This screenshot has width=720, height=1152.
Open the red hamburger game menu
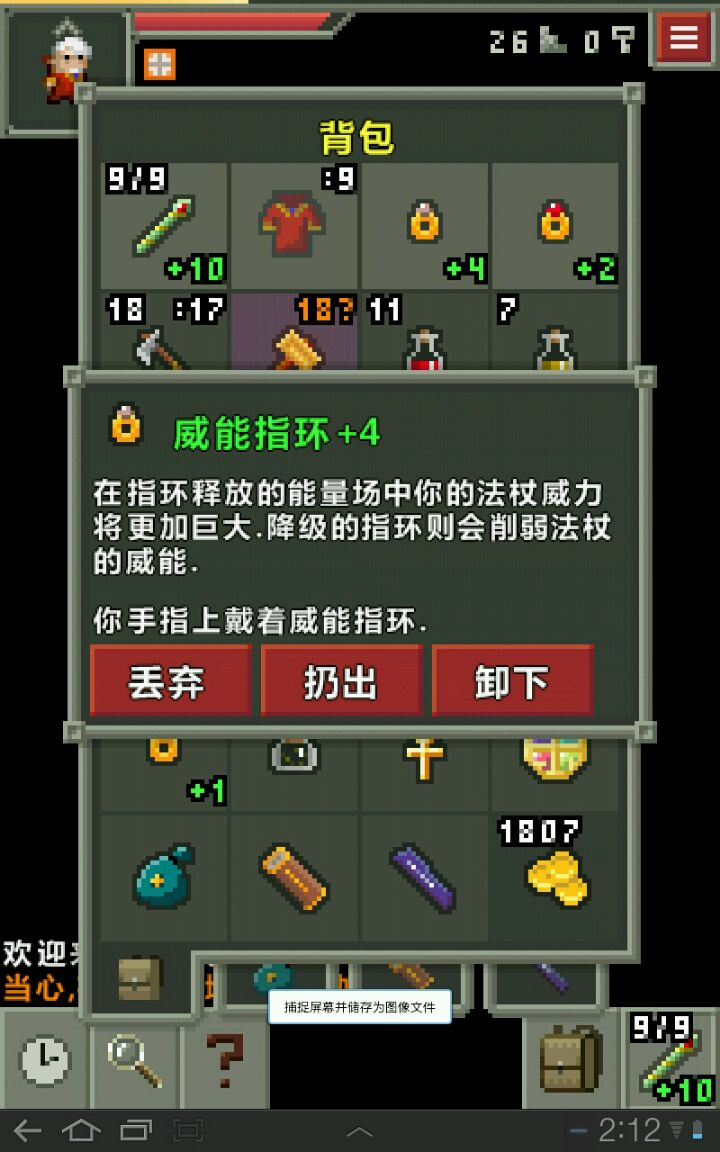(684, 38)
